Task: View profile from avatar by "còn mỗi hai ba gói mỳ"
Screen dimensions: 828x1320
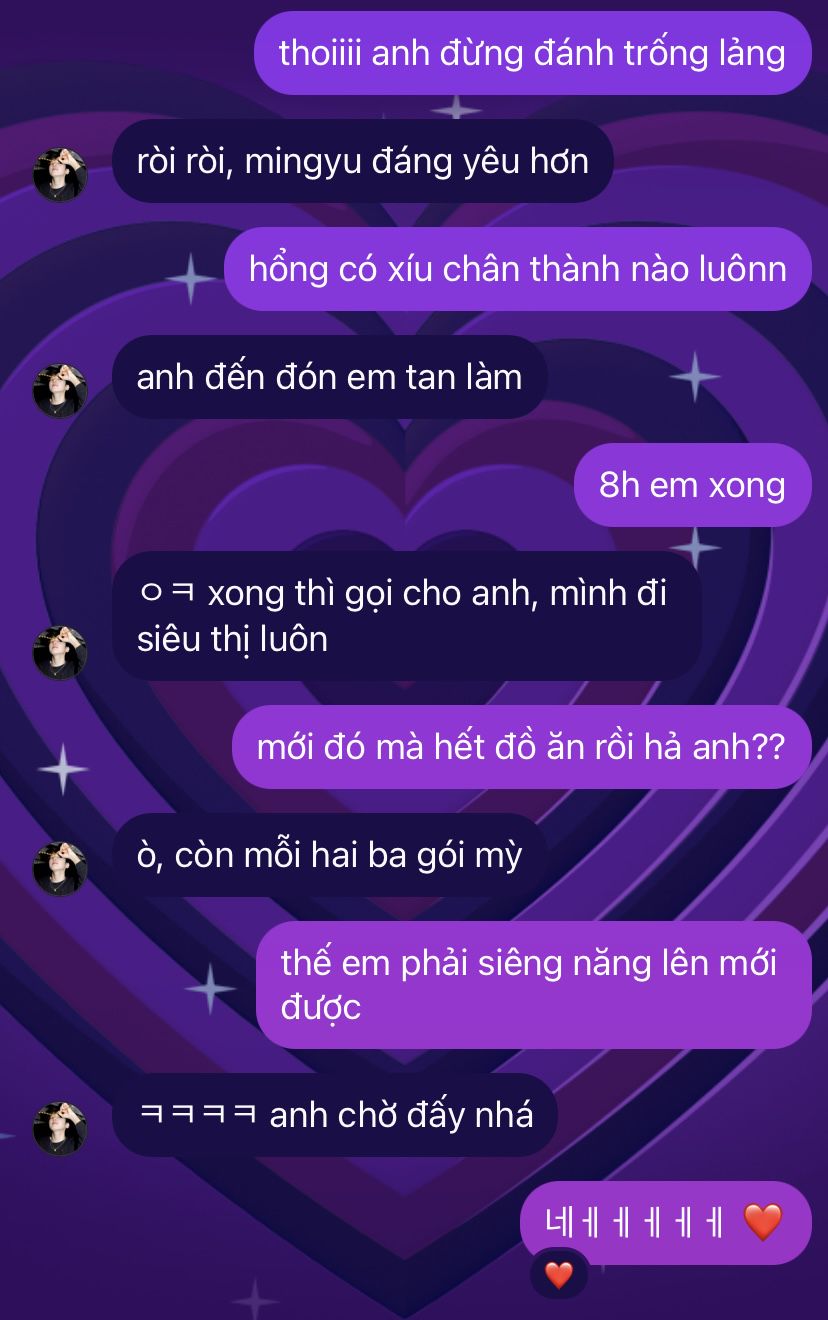Action: pyautogui.click(x=60, y=868)
